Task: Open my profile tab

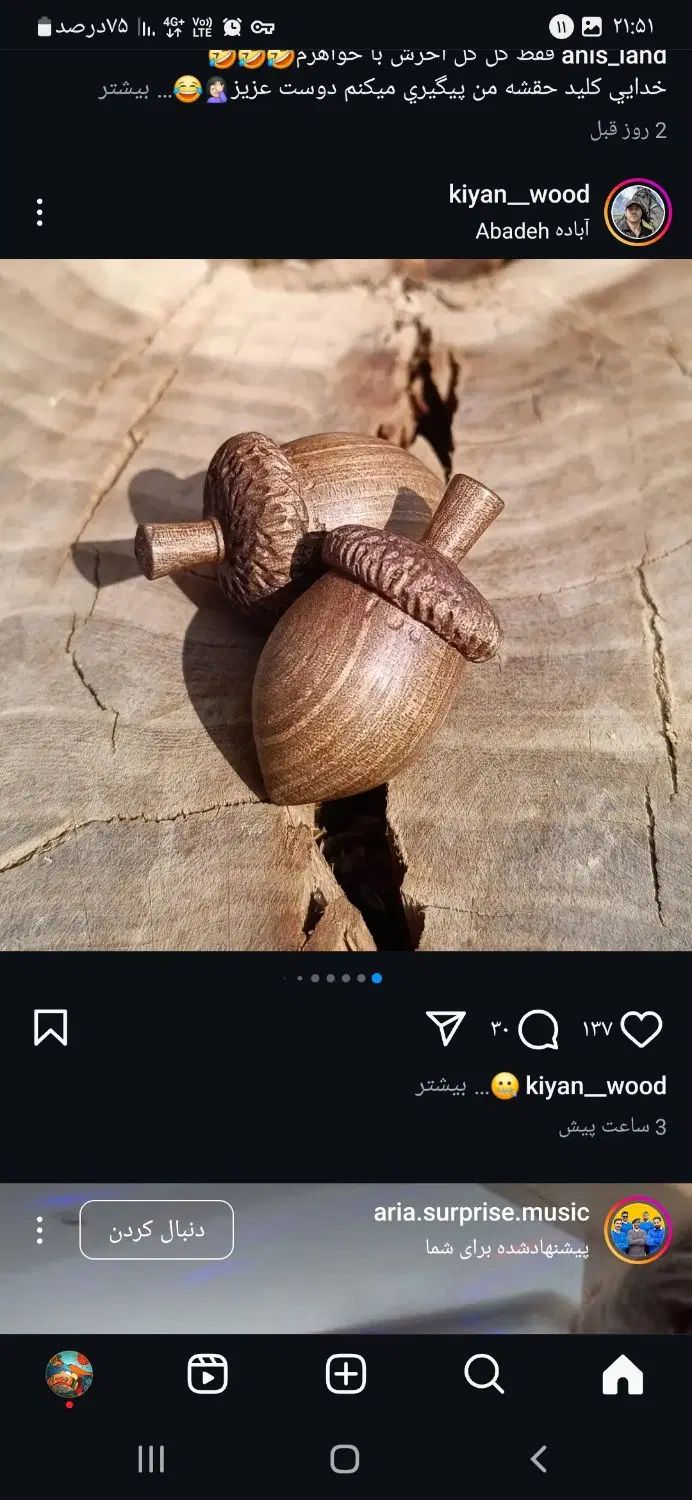Action: [x=69, y=1374]
